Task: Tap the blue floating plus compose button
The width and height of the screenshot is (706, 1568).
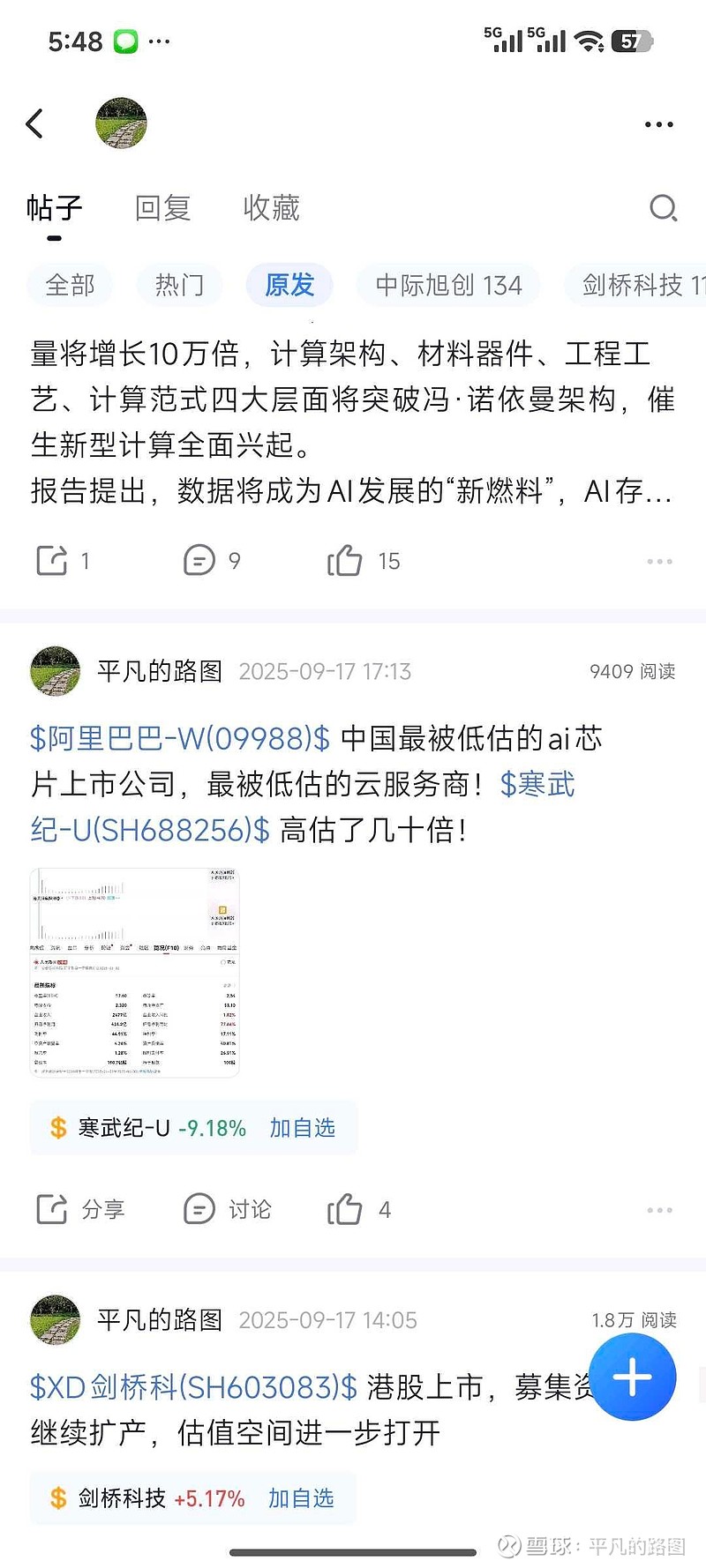Action: tap(632, 1377)
